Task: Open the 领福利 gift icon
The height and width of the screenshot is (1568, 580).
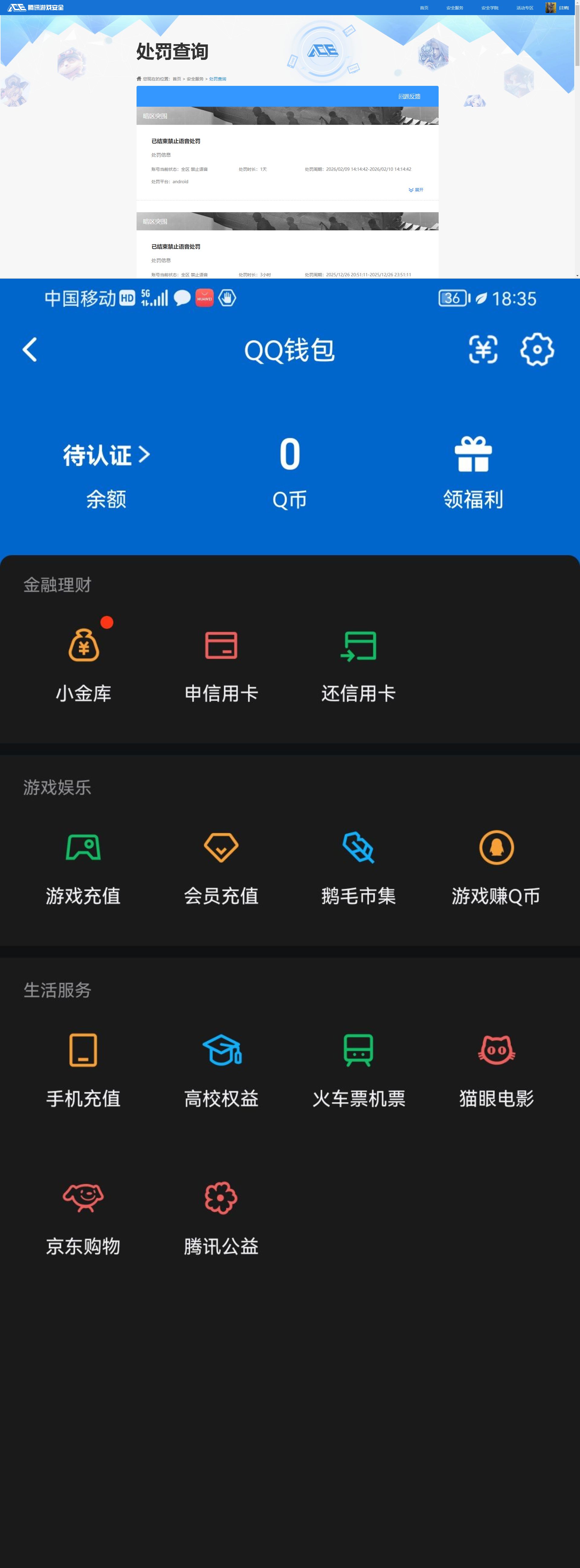Action: click(473, 455)
